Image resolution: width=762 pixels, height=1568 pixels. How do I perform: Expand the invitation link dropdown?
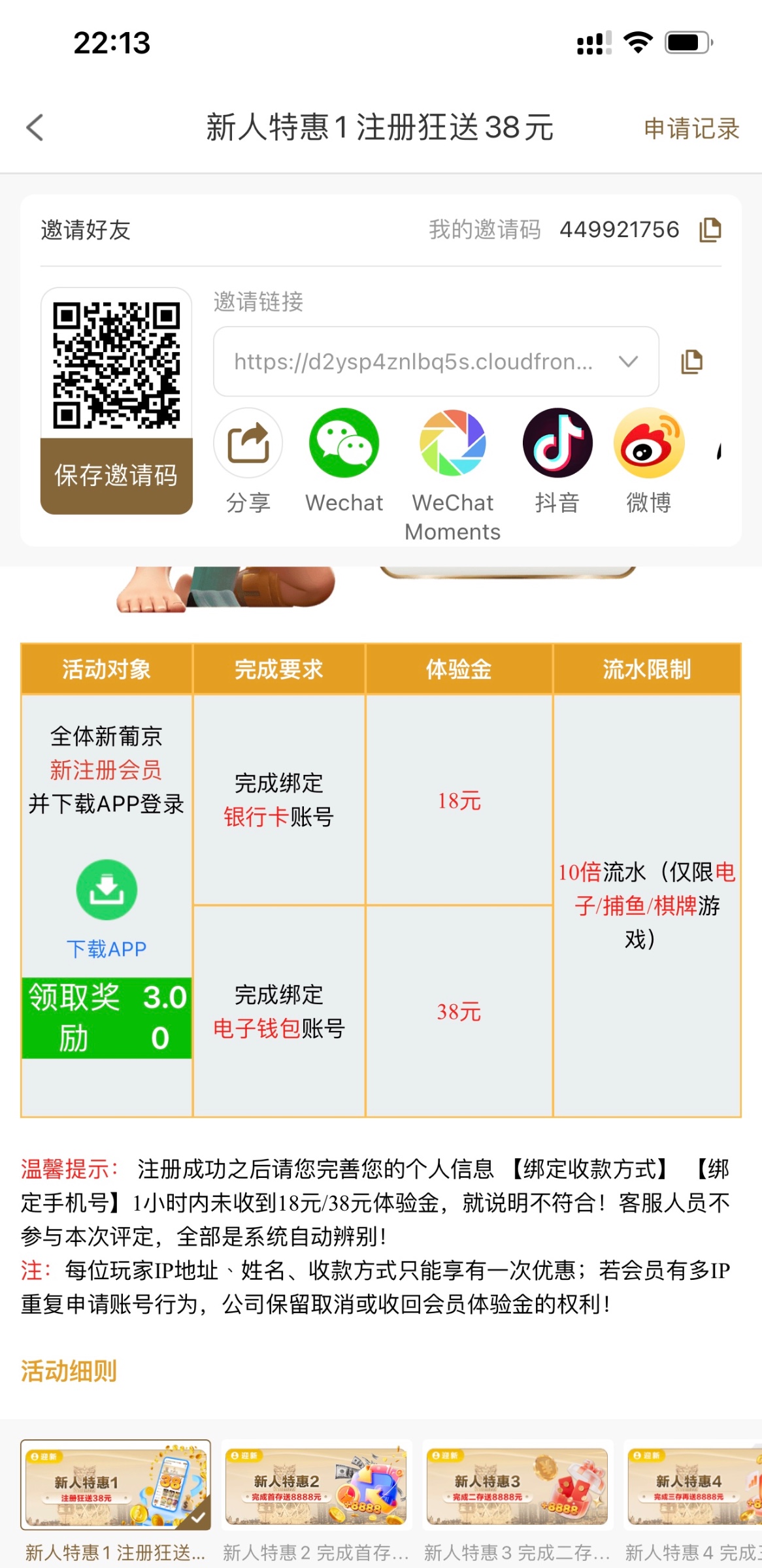coord(628,361)
